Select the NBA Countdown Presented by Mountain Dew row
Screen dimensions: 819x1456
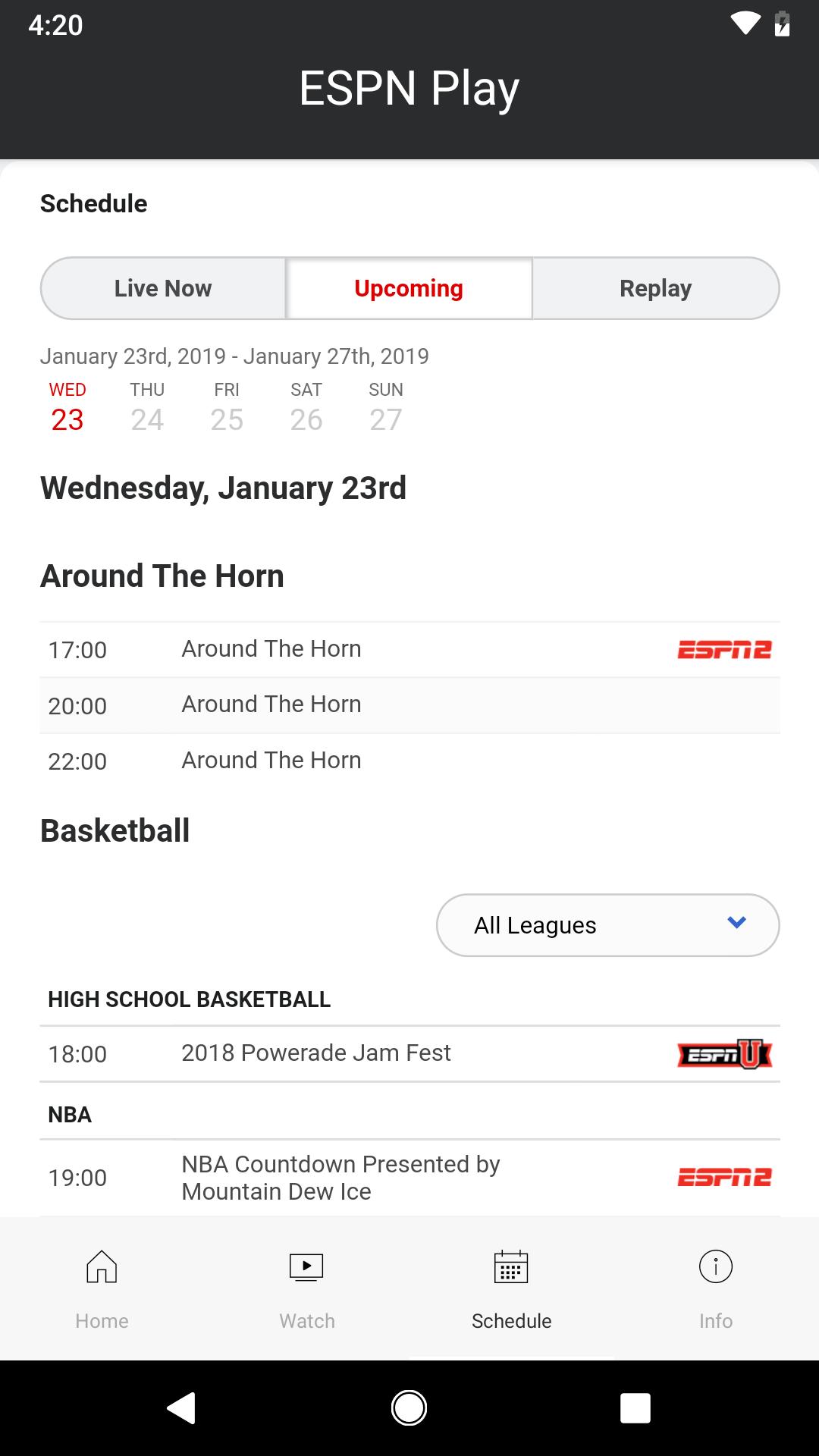click(x=409, y=1177)
